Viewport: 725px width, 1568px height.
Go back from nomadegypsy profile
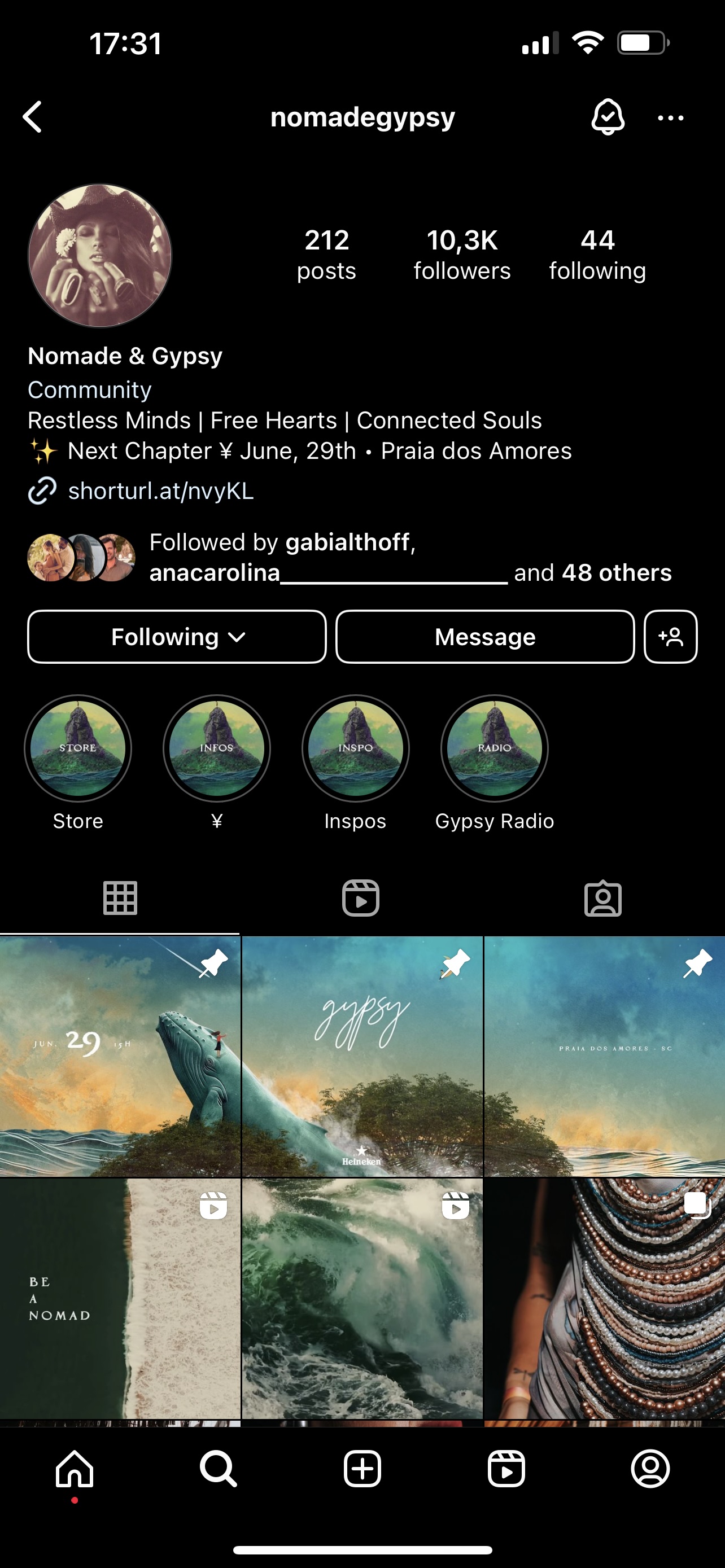click(33, 117)
